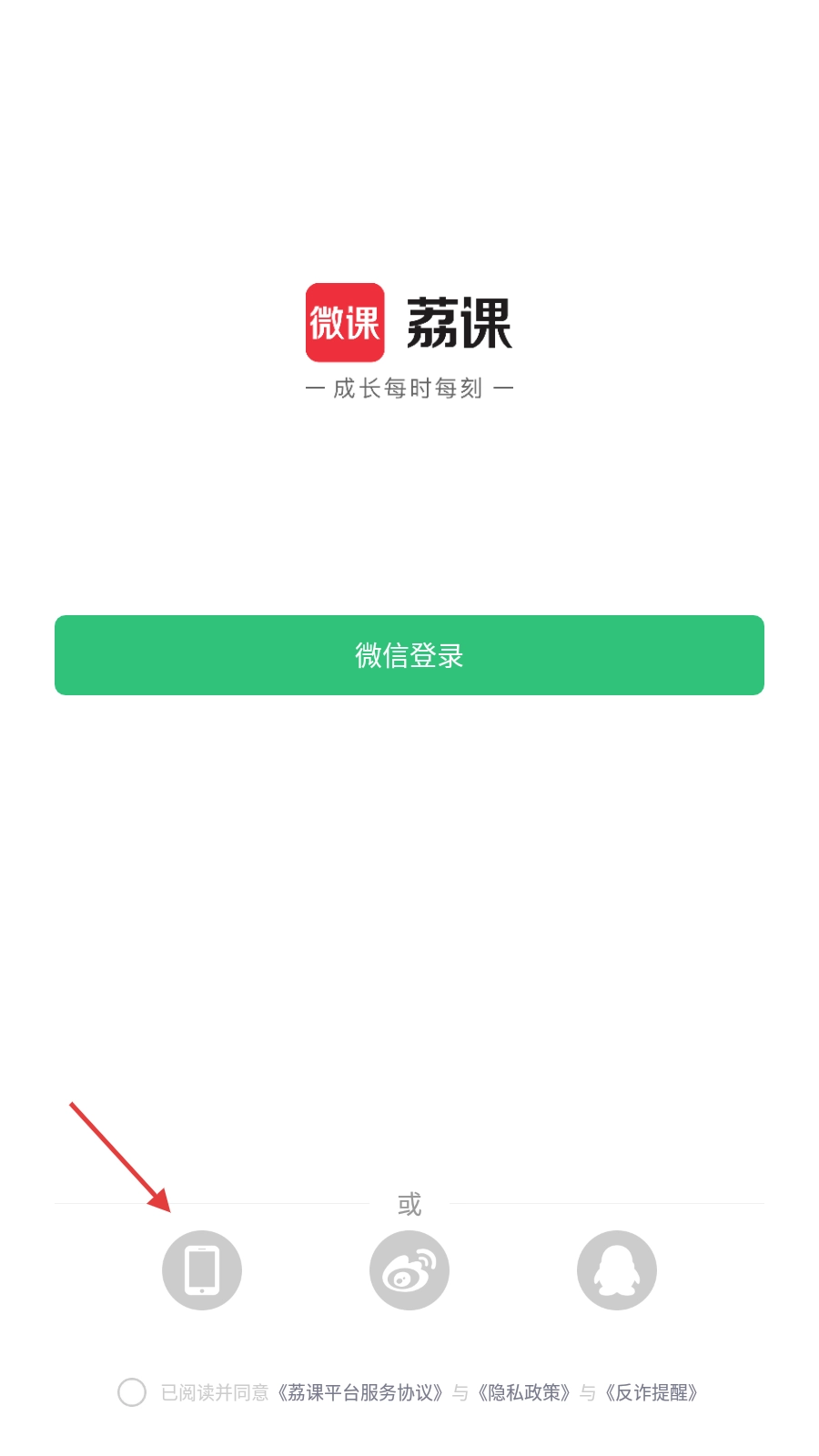Open the 《反诈提醒》 link
The height and width of the screenshot is (1456, 819).
pyautogui.click(x=652, y=1393)
